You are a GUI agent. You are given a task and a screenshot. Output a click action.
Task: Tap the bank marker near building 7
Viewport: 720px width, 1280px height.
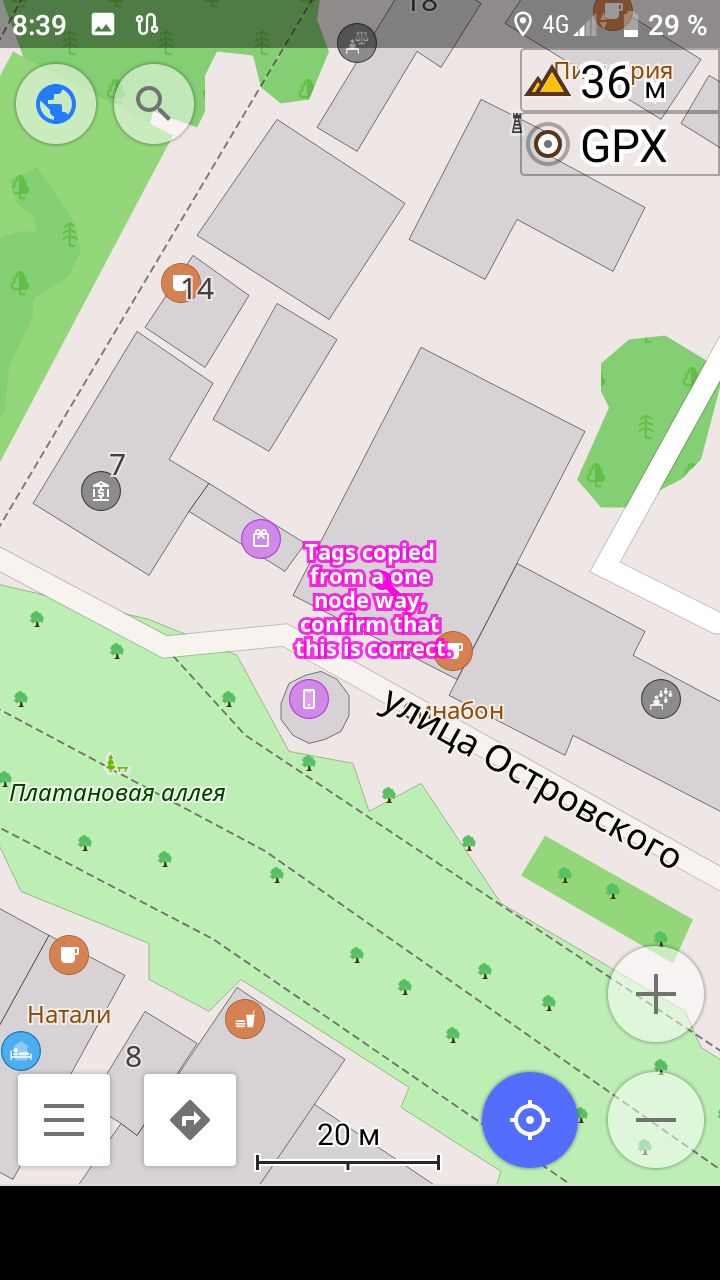pyautogui.click(x=101, y=491)
